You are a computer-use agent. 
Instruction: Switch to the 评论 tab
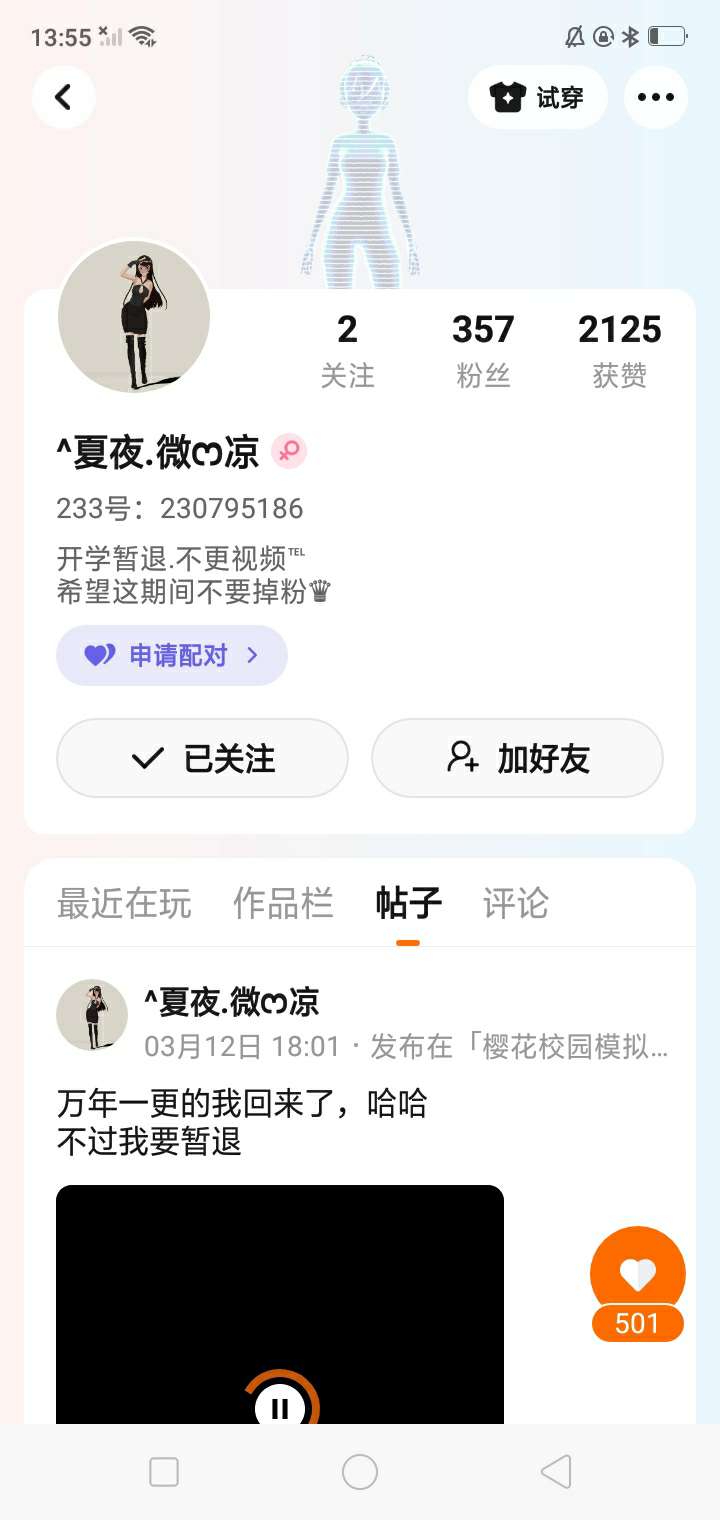516,903
